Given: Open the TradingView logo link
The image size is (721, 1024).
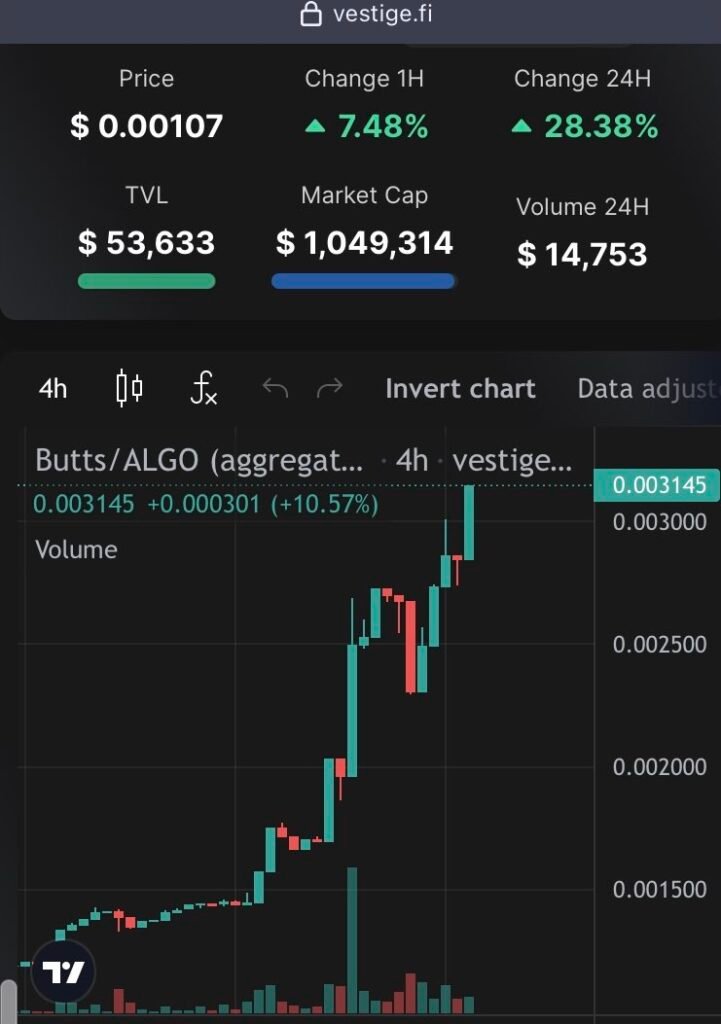Looking at the screenshot, I should point(62,972).
